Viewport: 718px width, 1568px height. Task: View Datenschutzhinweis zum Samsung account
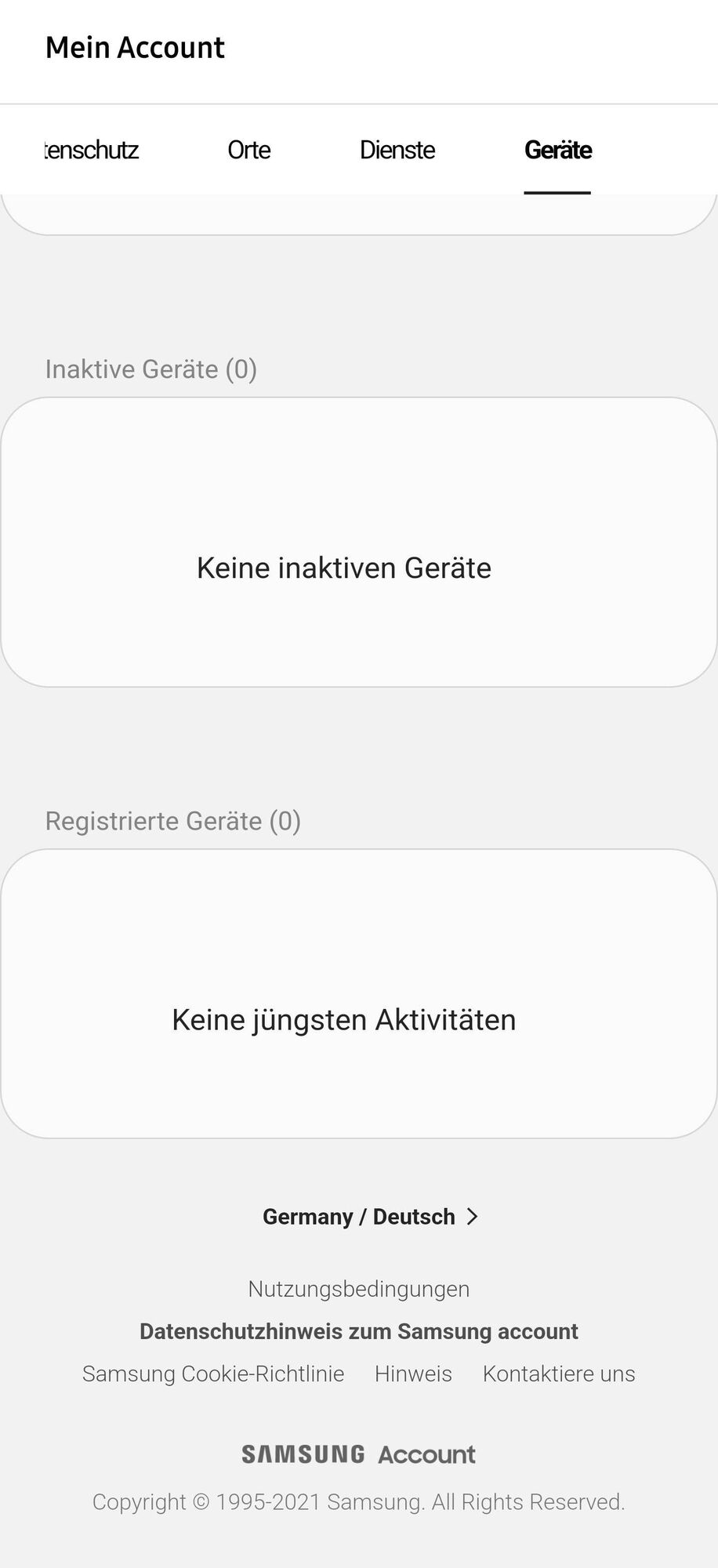[359, 1331]
